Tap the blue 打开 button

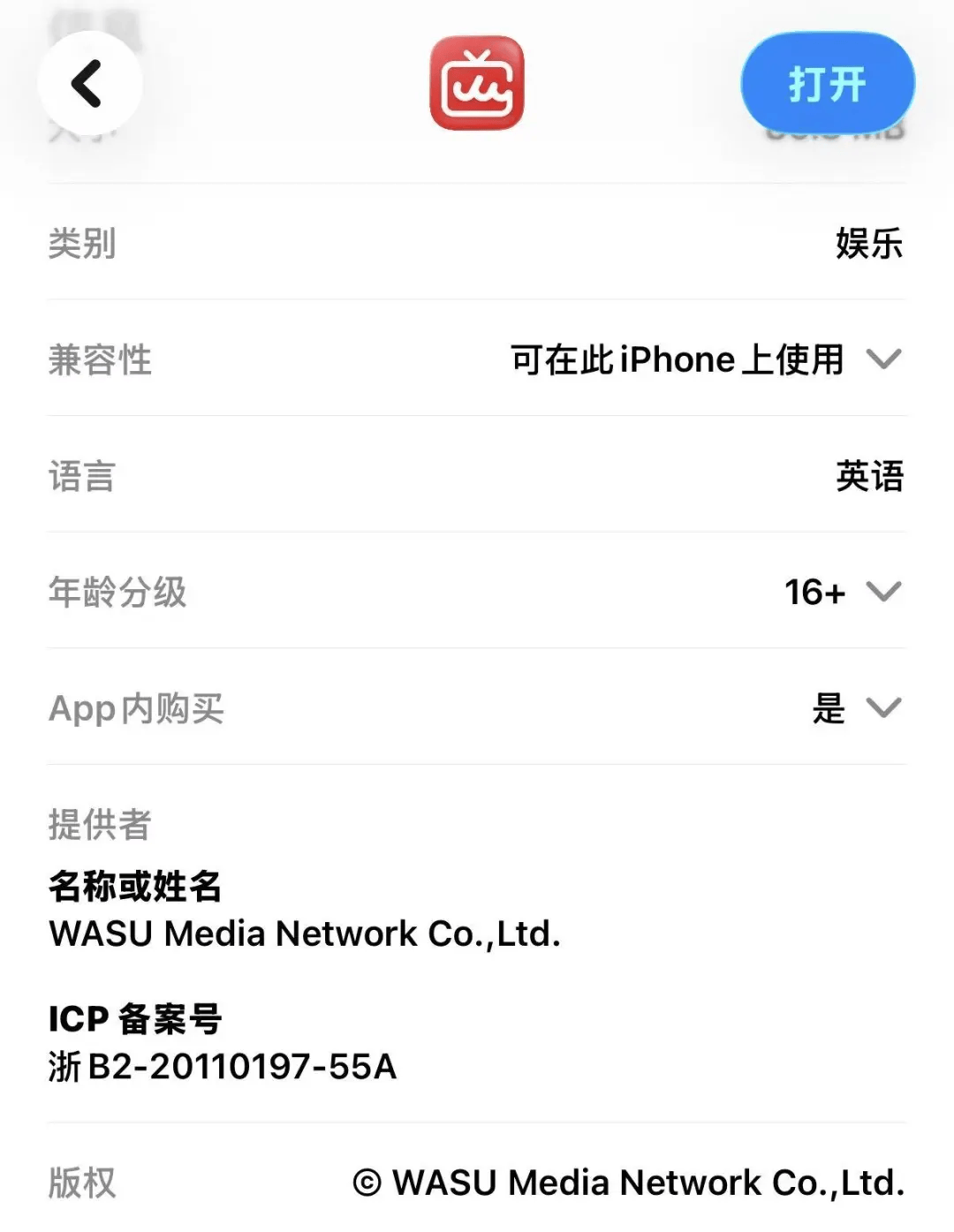[x=828, y=84]
